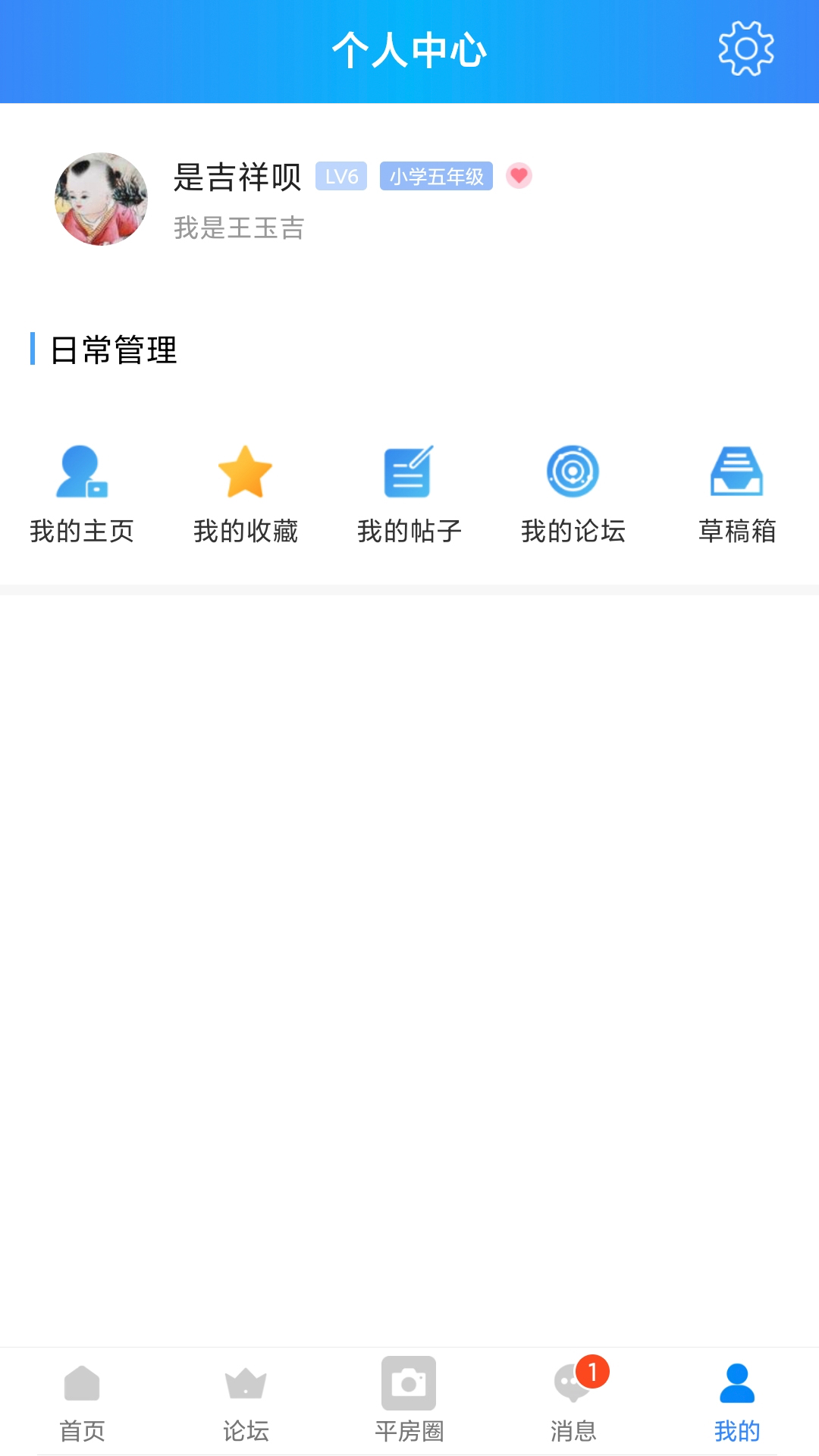The image size is (819, 1456).
Task: Open 我的论坛 forum icon
Action: (x=573, y=472)
